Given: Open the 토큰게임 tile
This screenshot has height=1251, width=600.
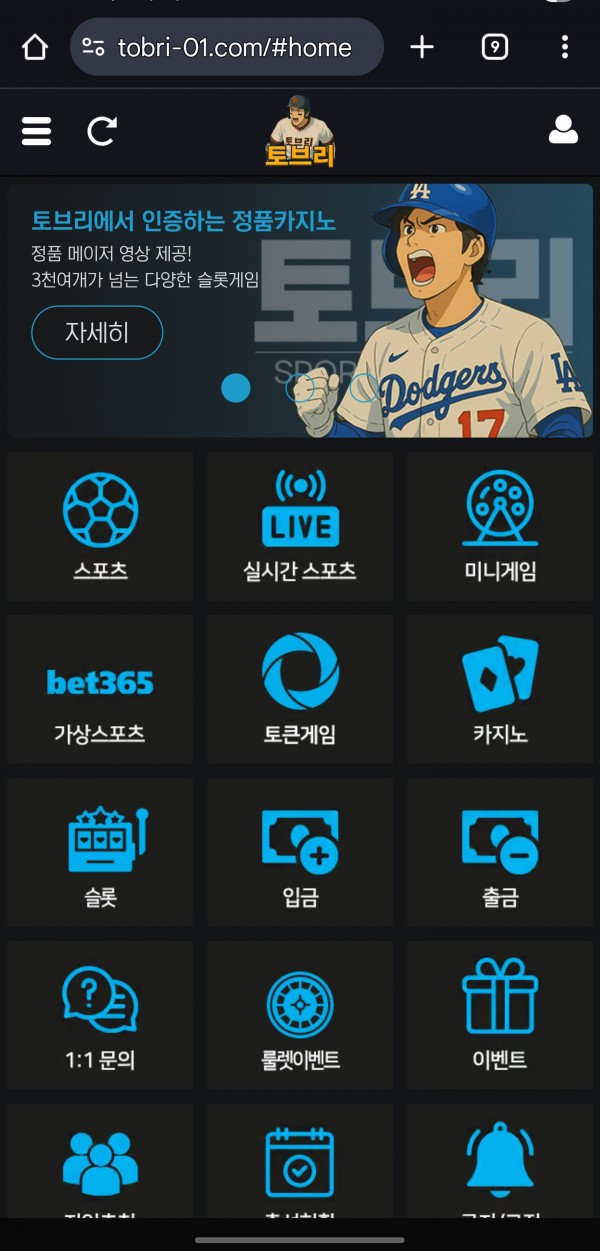Looking at the screenshot, I should tap(300, 690).
